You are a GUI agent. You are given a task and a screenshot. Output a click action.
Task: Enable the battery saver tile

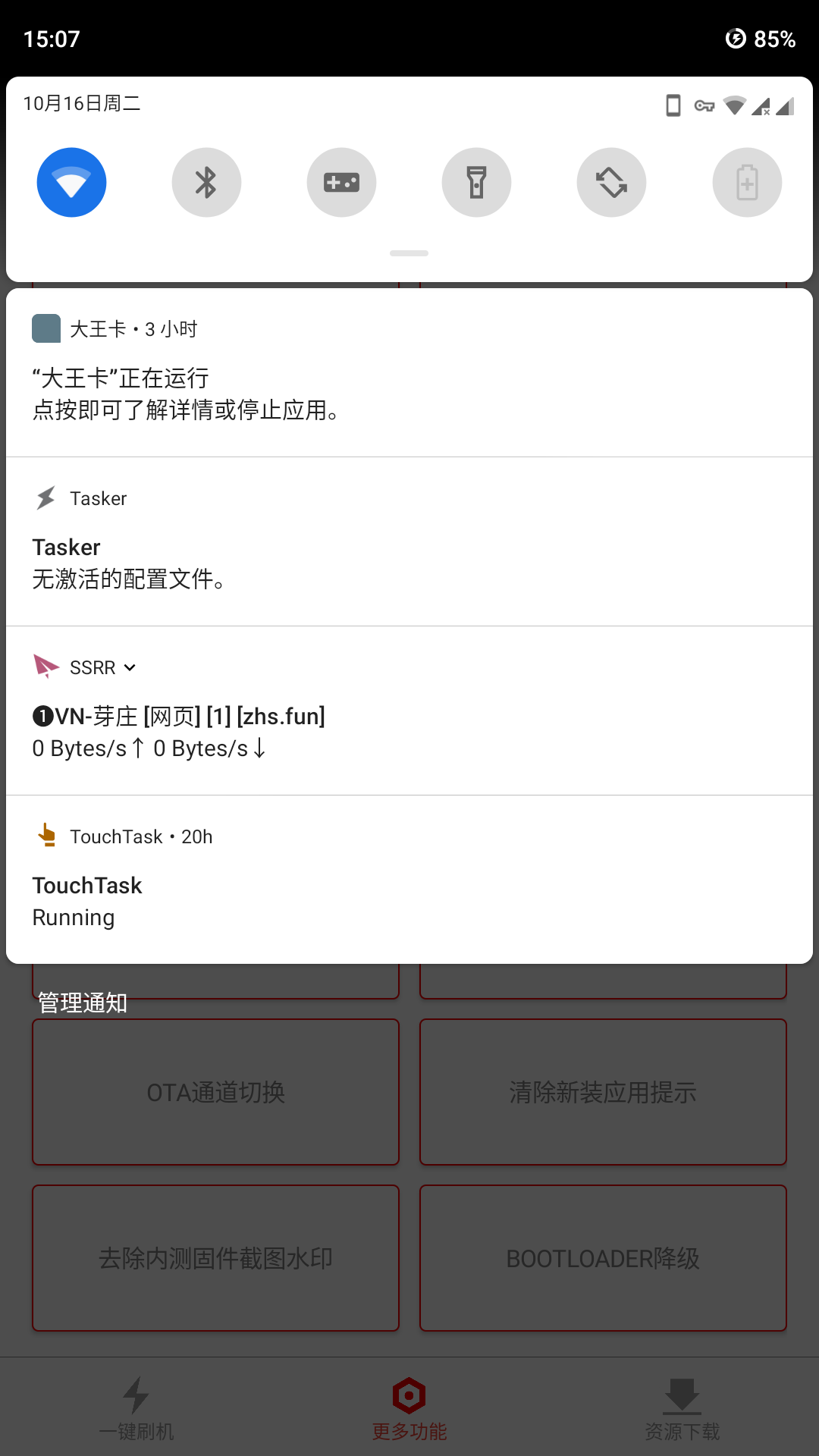point(747,182)
